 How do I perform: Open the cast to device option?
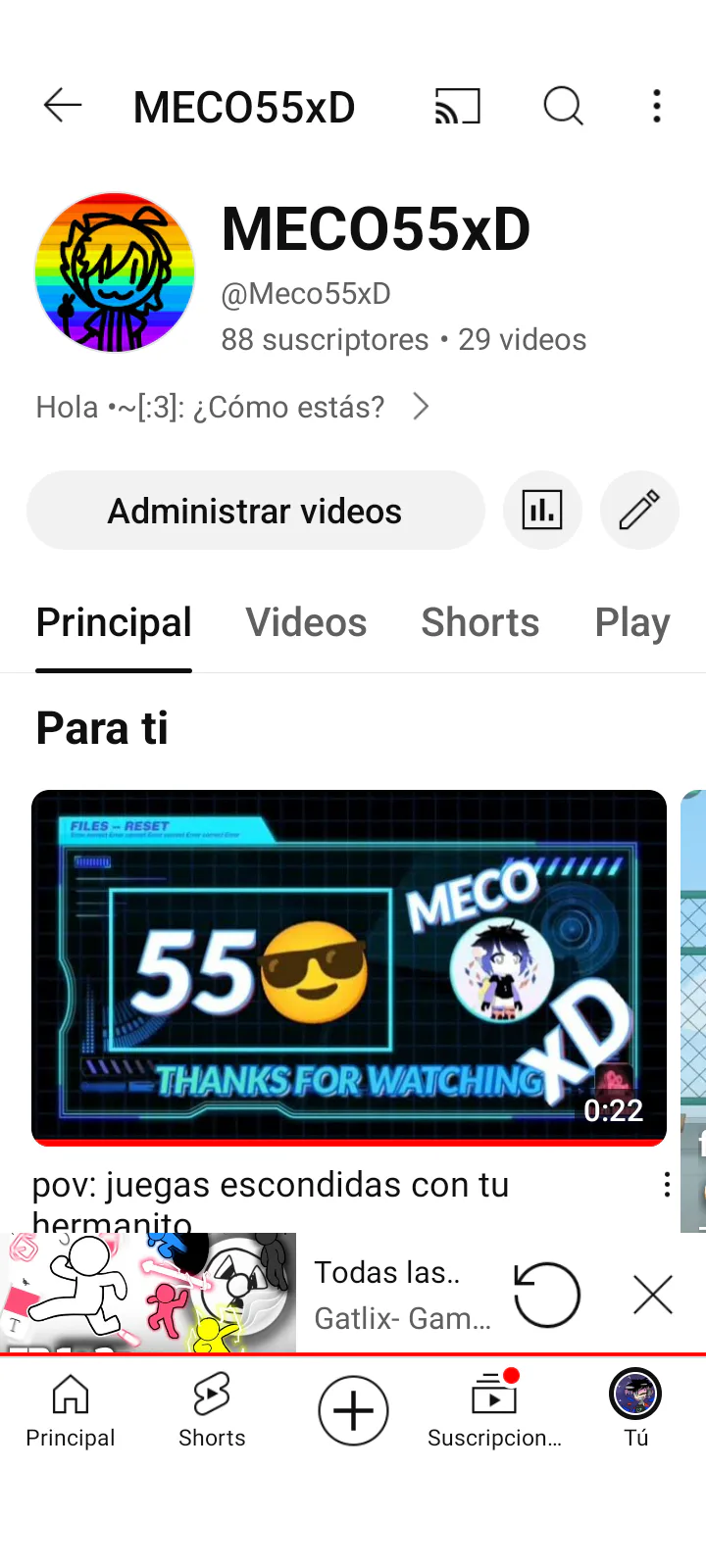[458, 106]
